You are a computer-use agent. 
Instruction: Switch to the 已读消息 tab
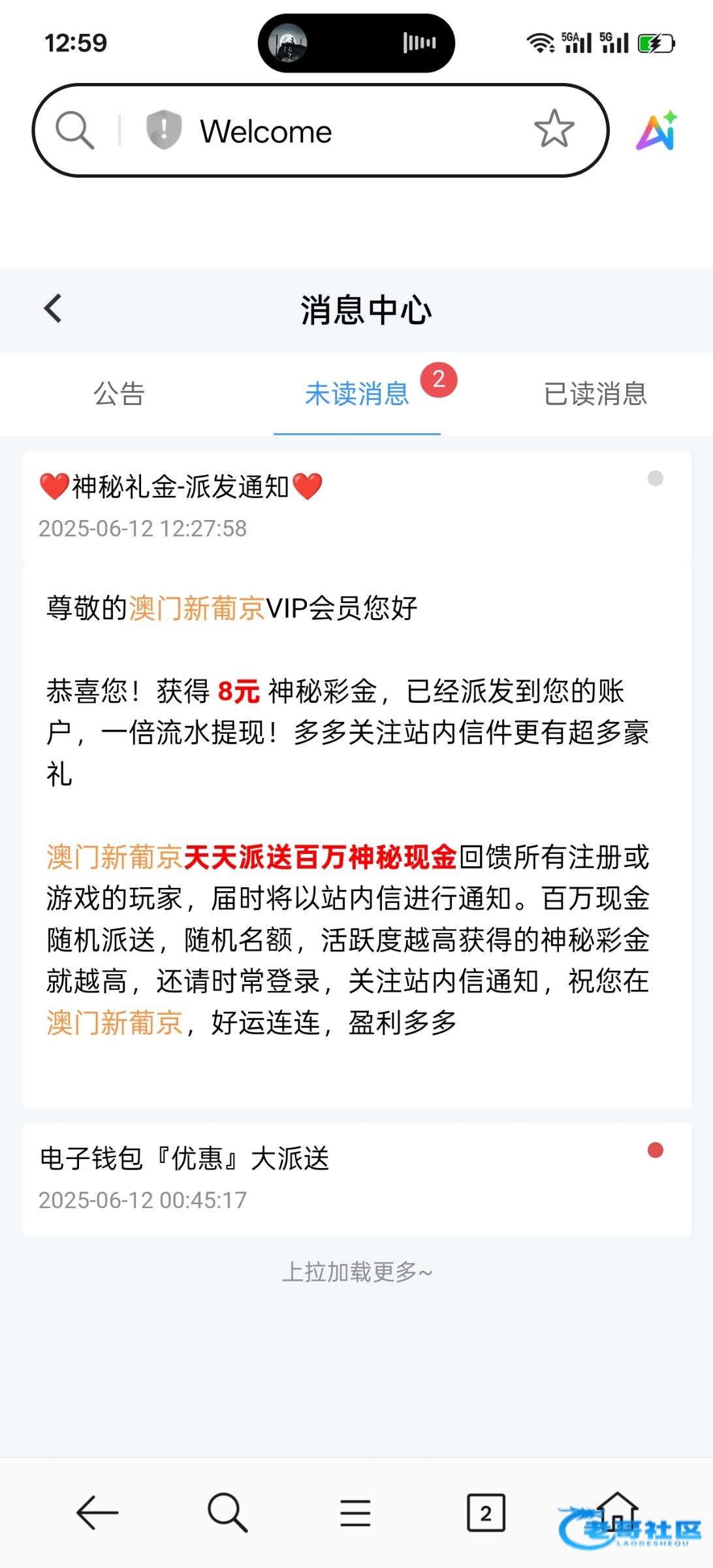pos(595,394)
